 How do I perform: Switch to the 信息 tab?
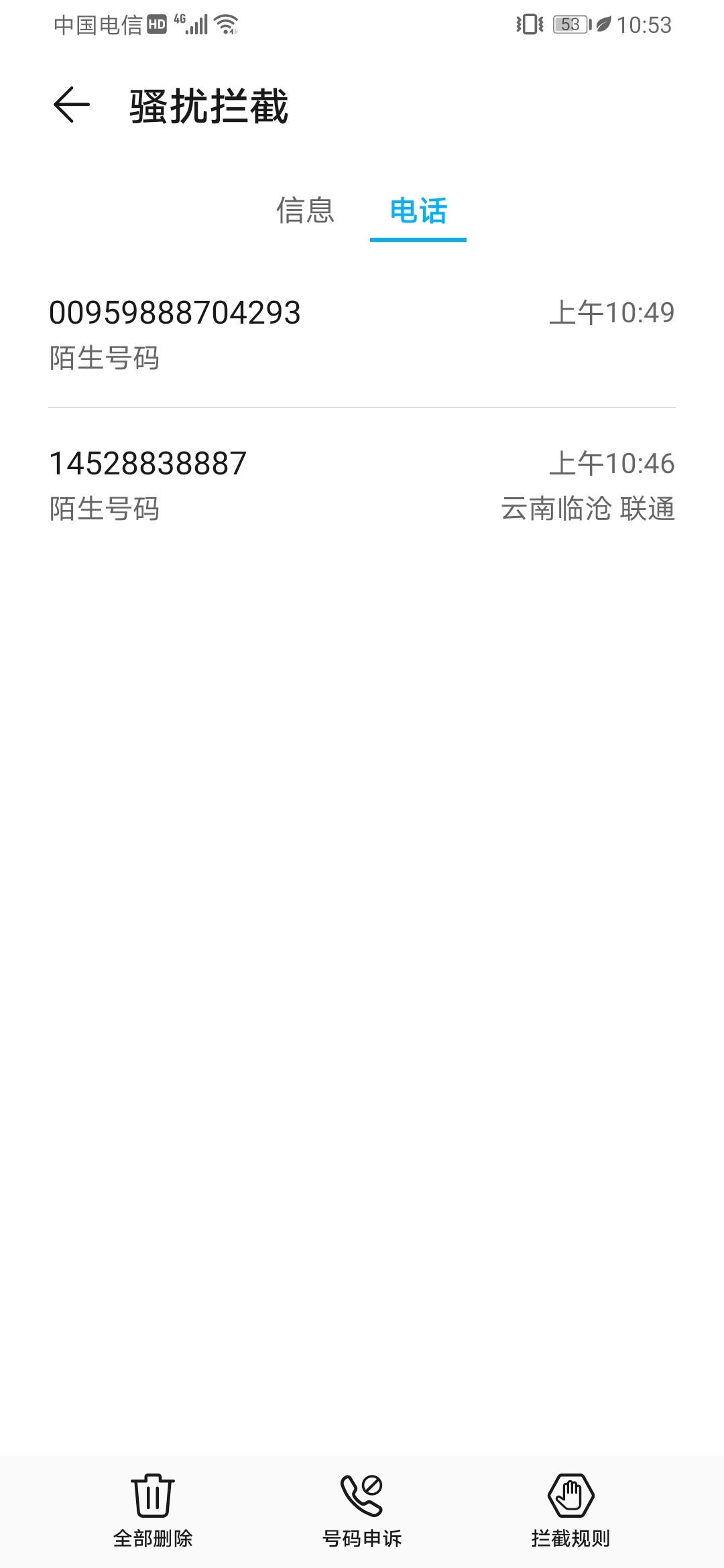306,210
